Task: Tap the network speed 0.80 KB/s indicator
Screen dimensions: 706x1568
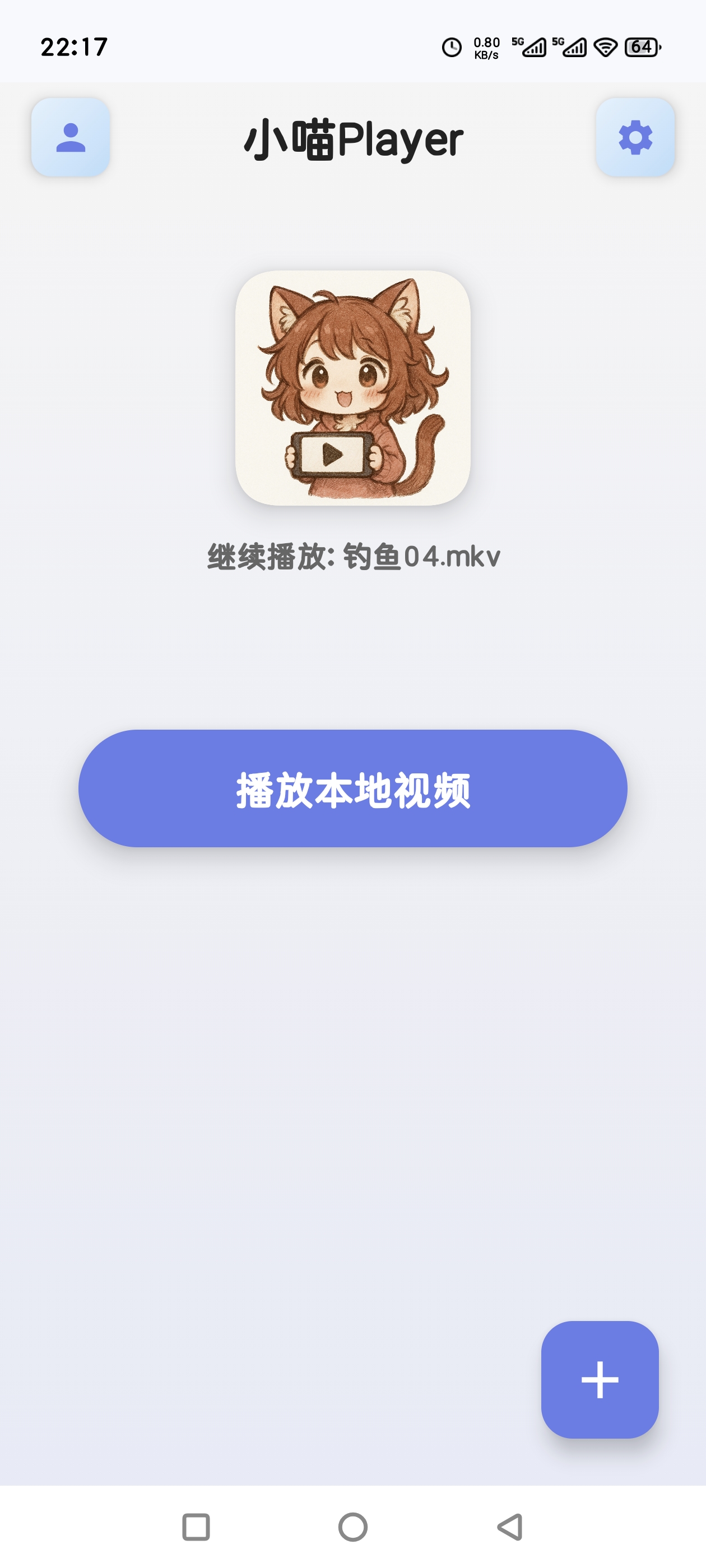Action: (x=485, y=47)
